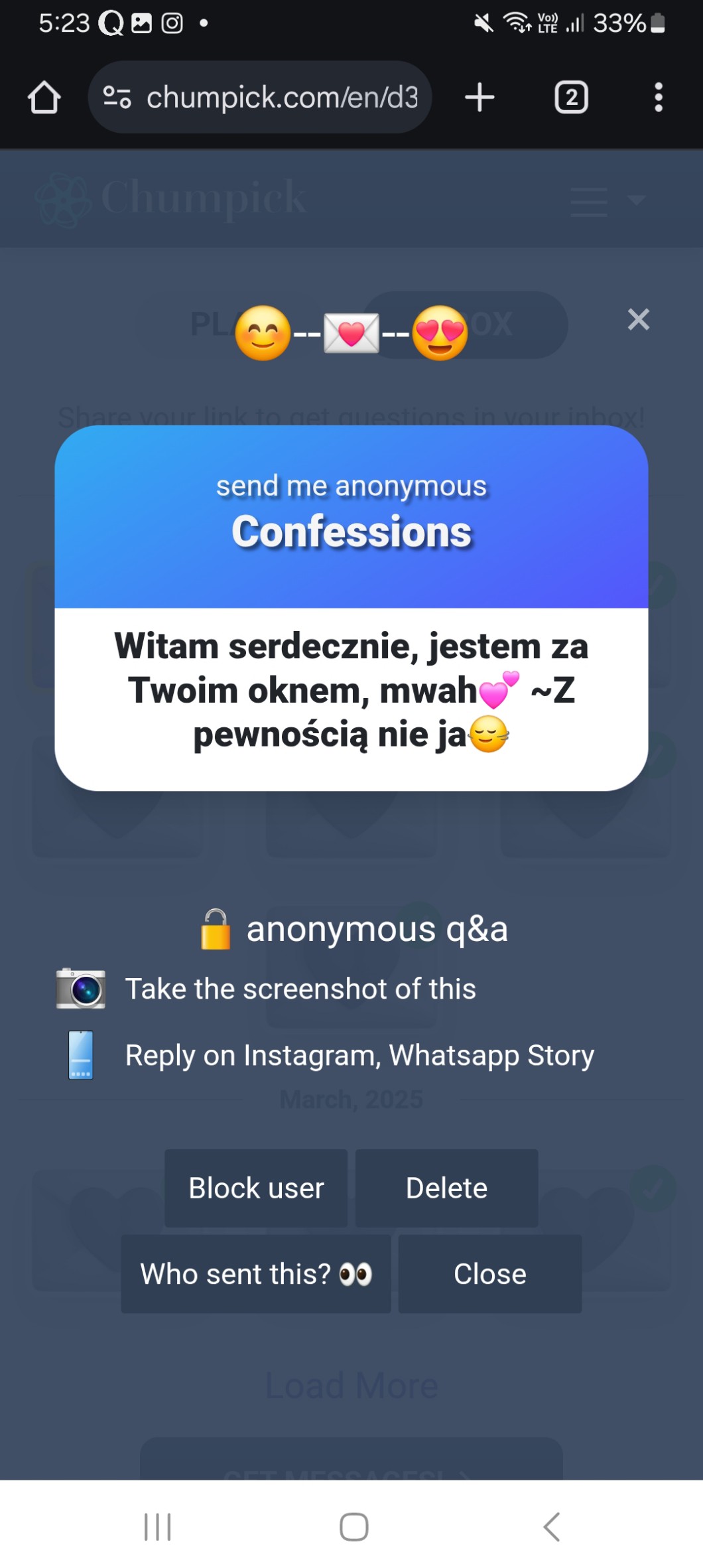Find out who sent this message
Screen dimensions: 703x1568
[x=256, y=1273]
